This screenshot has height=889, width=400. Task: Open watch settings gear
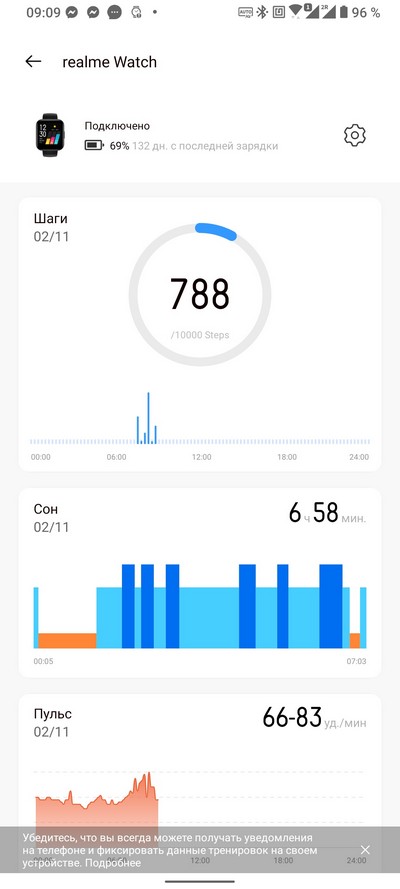355,135
